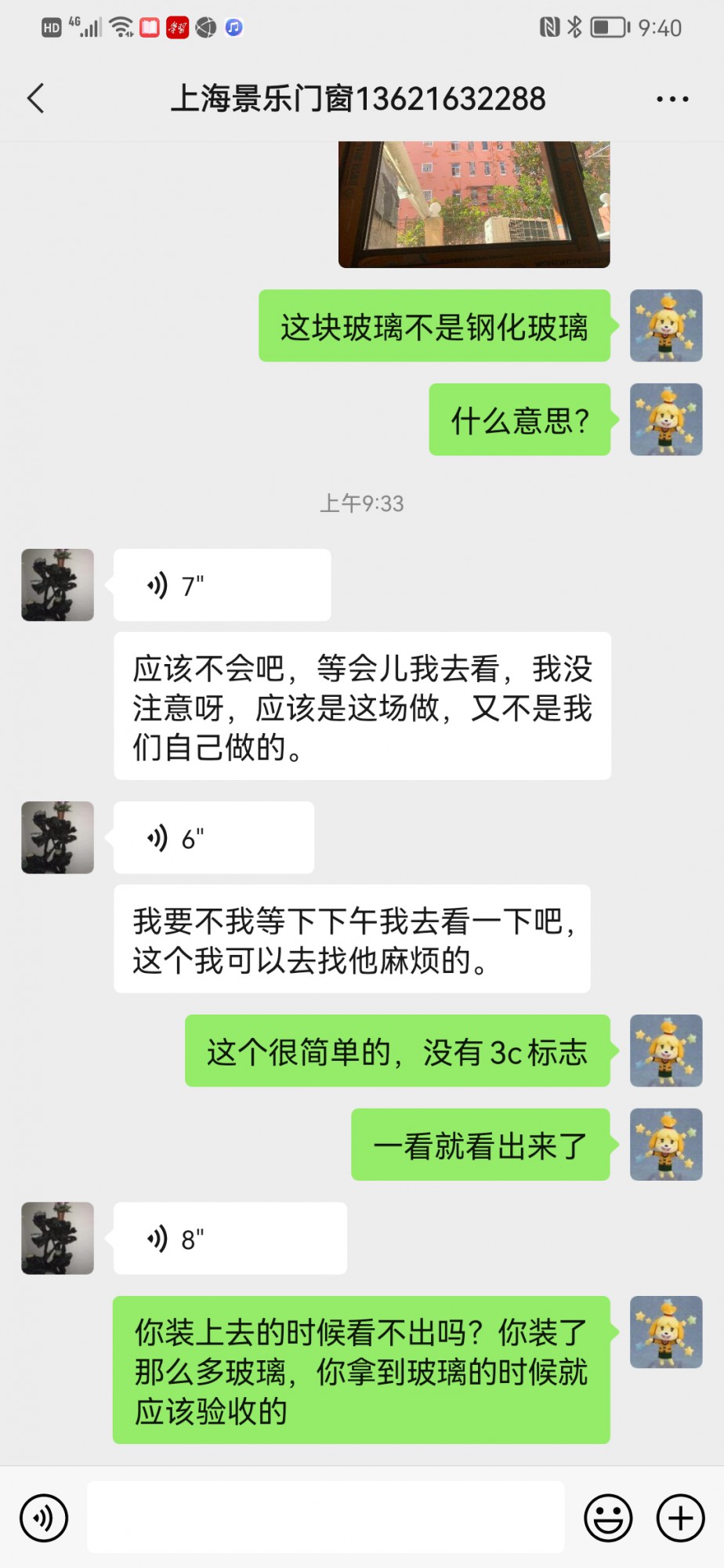Switch to voice input mode
724x1568 pixels.
(44, 1518)
